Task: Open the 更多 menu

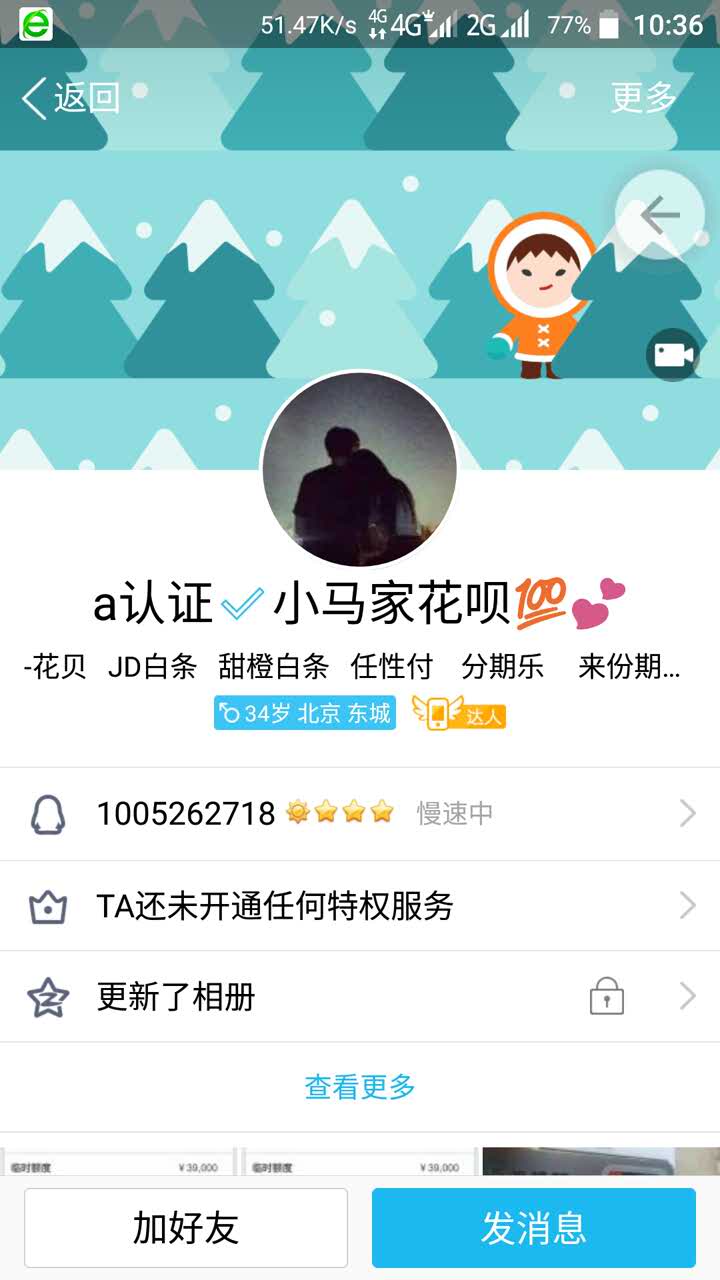Action: (x=644, y=98)
